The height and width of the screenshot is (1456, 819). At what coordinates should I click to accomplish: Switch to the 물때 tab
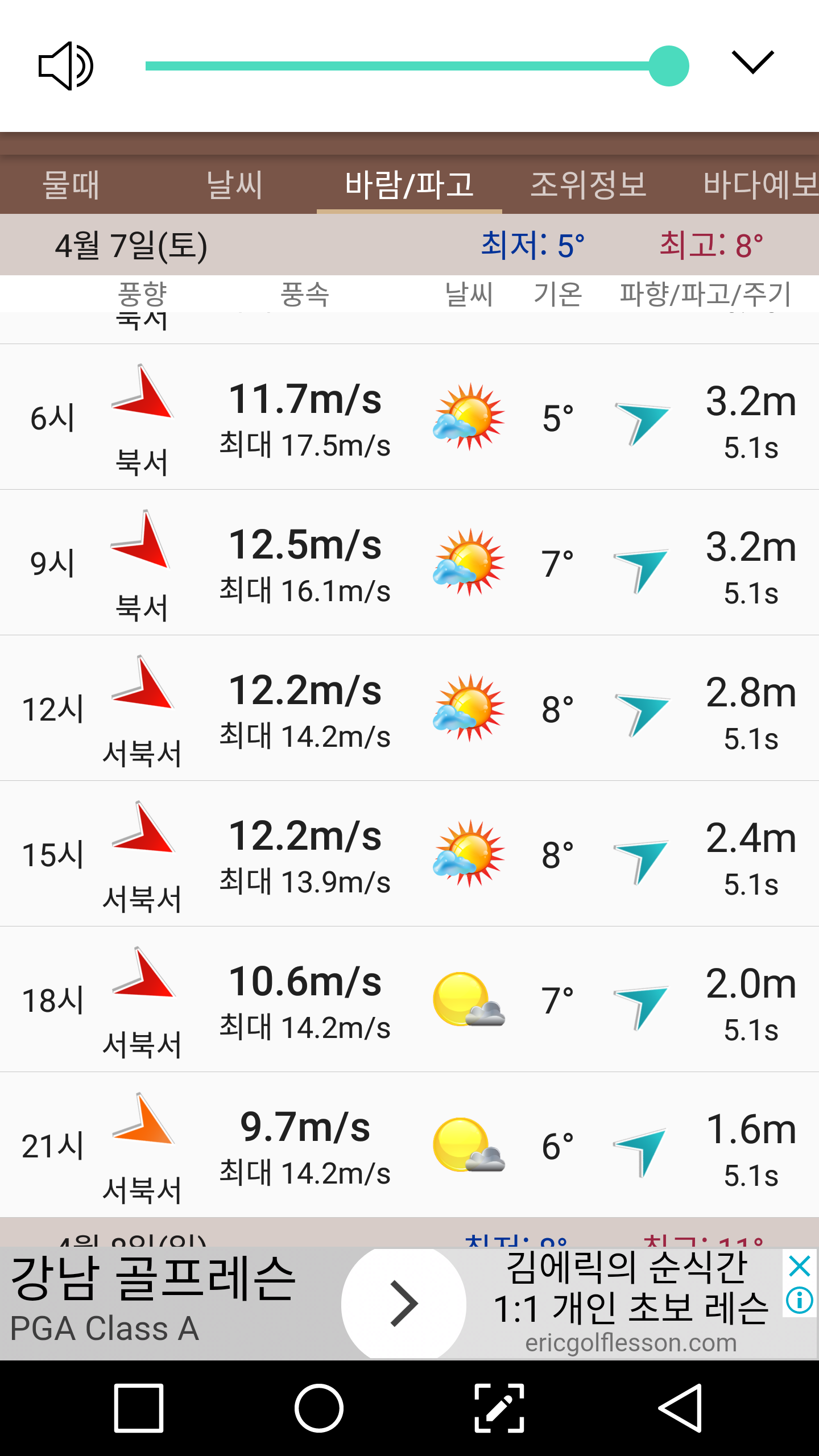pyautogui.click(x=71, y=185)
